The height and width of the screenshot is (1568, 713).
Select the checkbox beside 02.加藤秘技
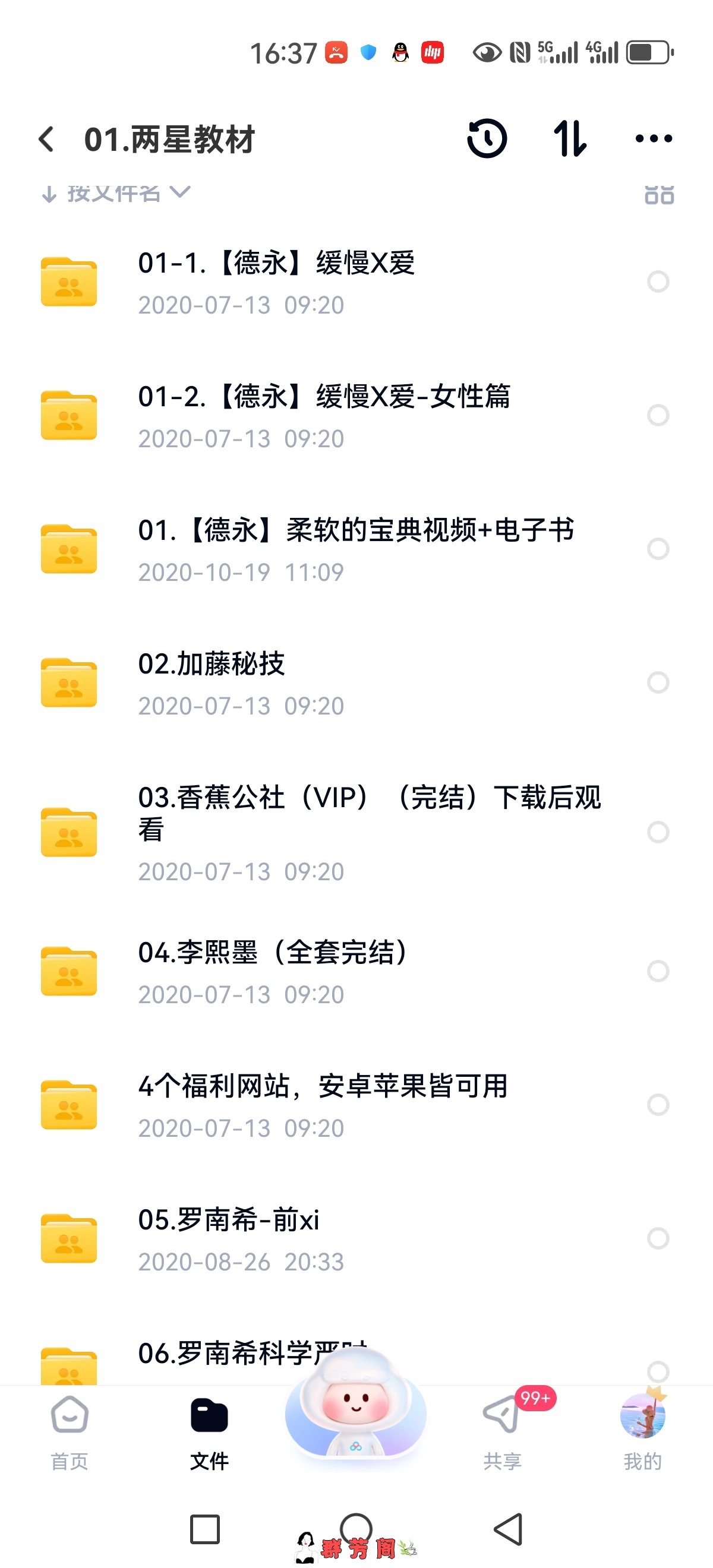(658, 682)
